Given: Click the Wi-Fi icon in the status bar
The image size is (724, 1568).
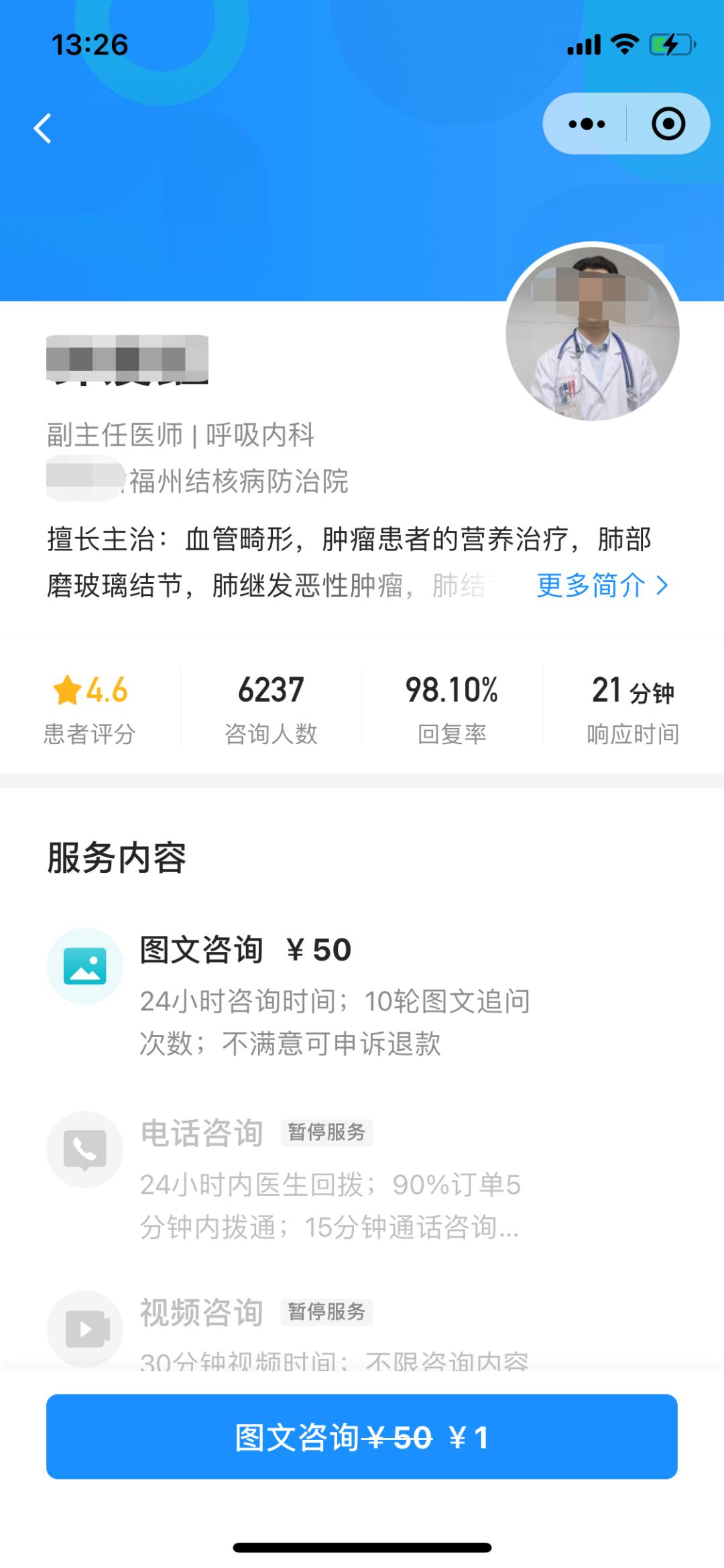Looking at the screenshot, I should [624, 44].
